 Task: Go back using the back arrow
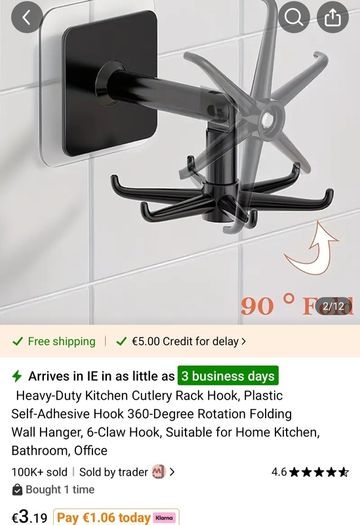pyautogui.click(x=27, y=17)
